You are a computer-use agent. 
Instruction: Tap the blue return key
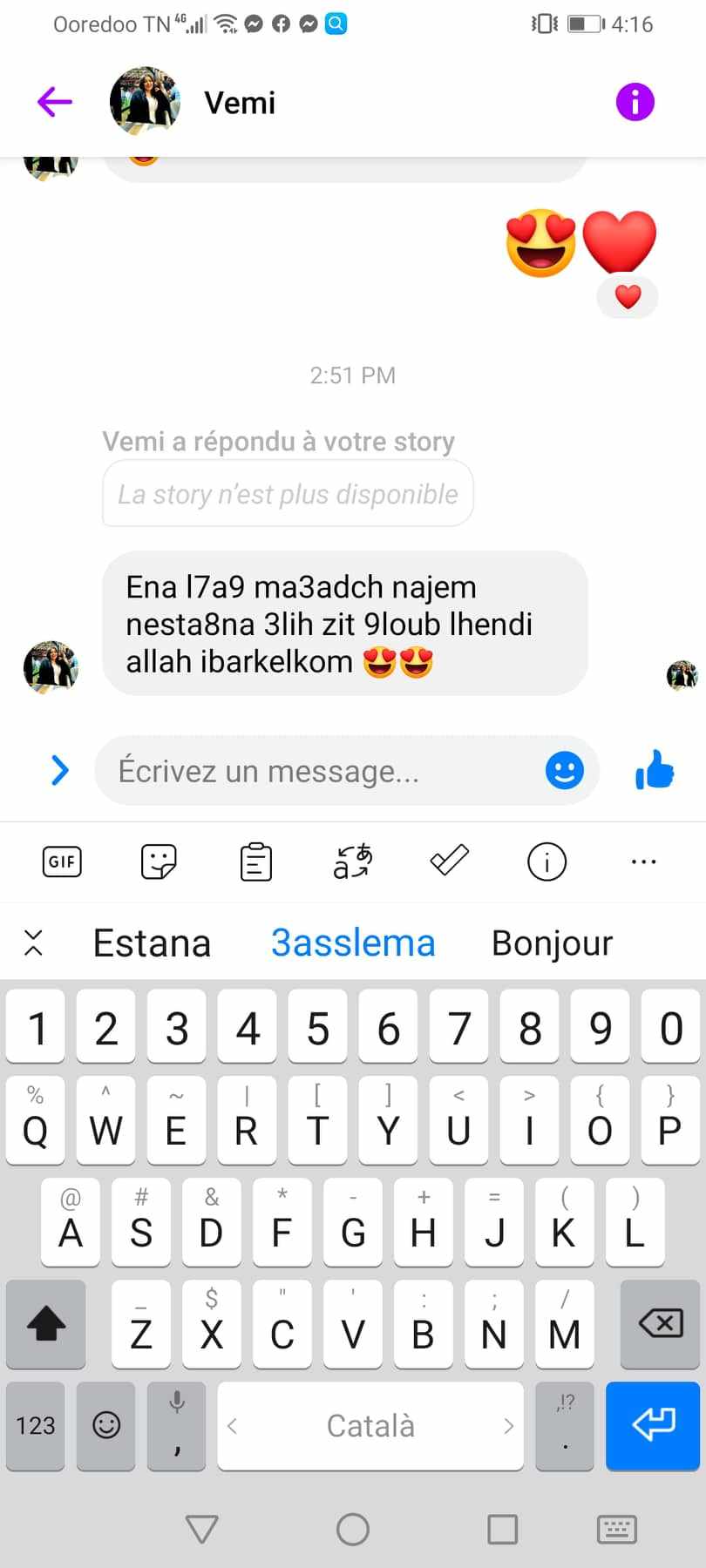pyautogui.click(x=653, y=1425)
